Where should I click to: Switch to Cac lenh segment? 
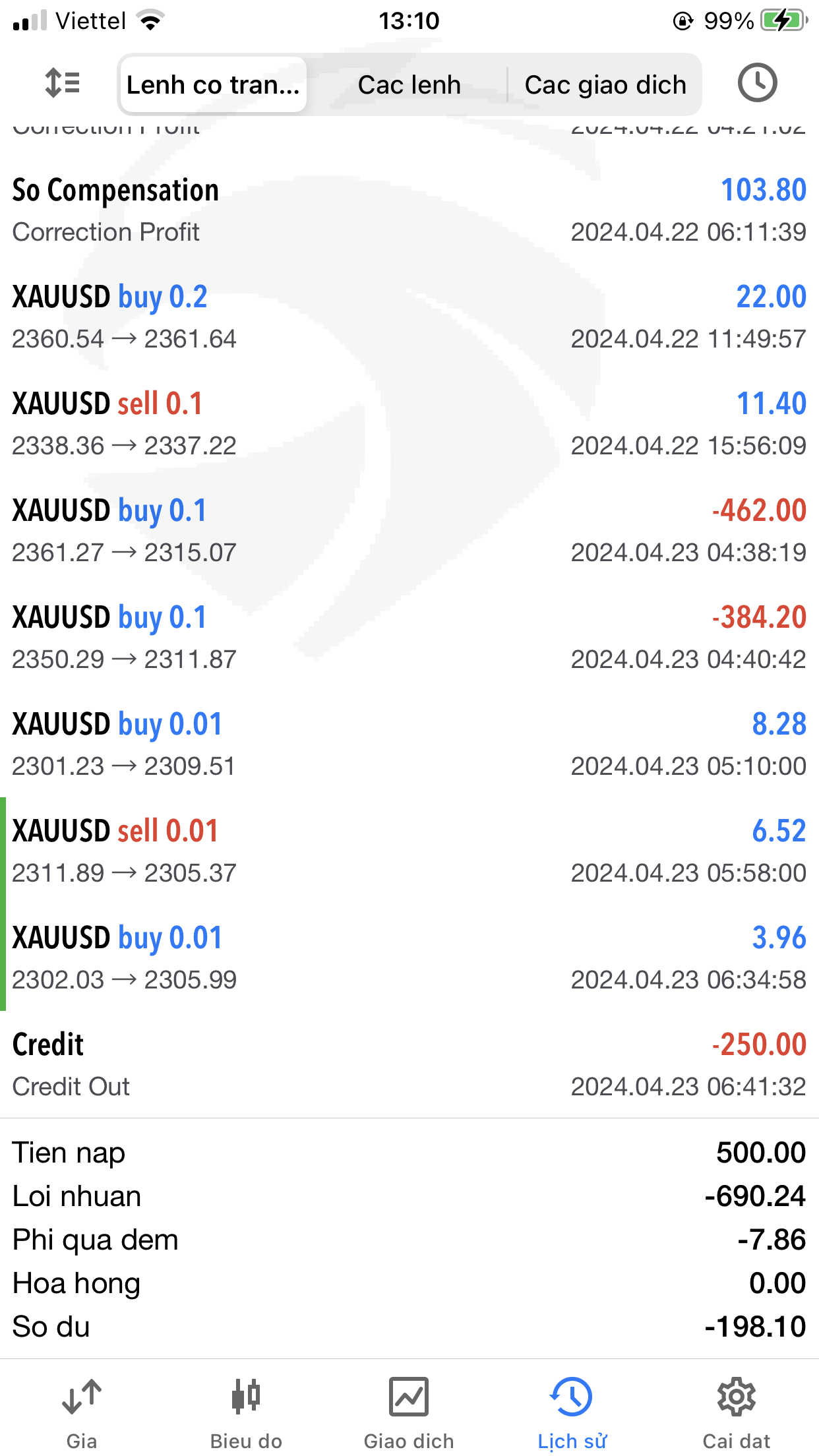(x=409, y=85)
